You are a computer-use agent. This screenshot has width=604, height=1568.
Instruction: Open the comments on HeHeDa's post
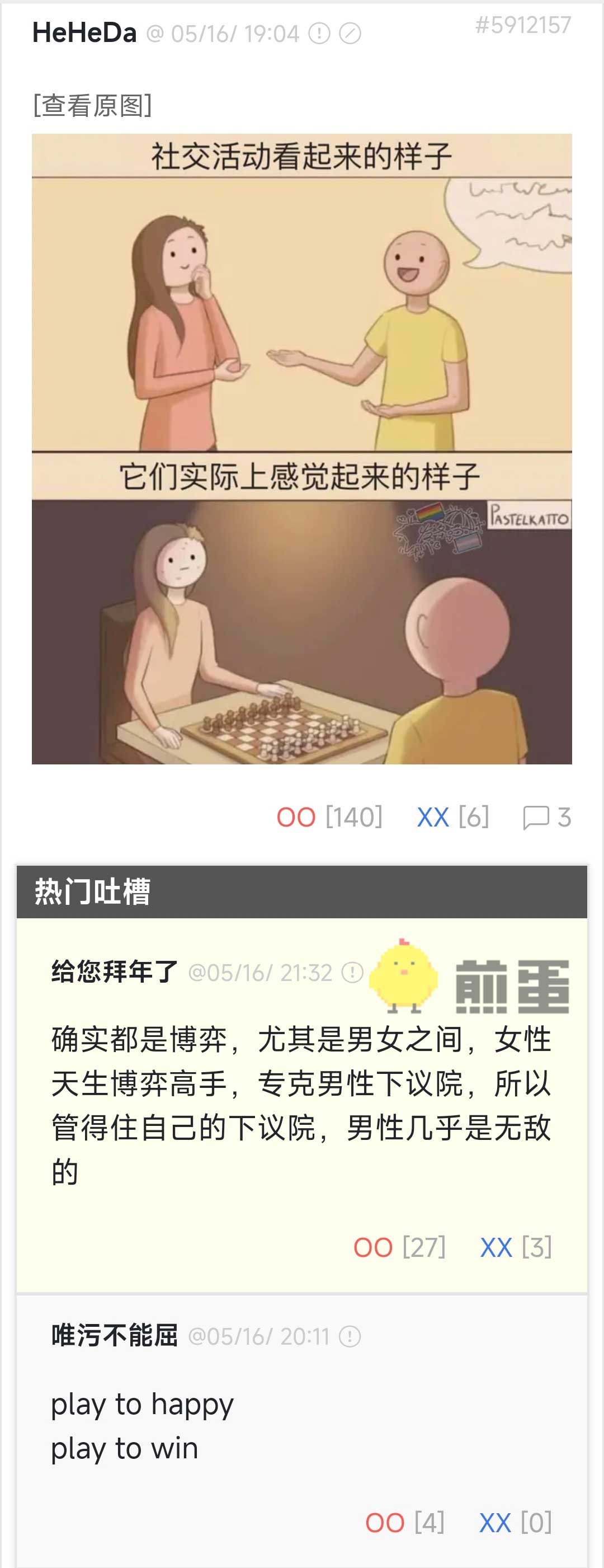546,818
